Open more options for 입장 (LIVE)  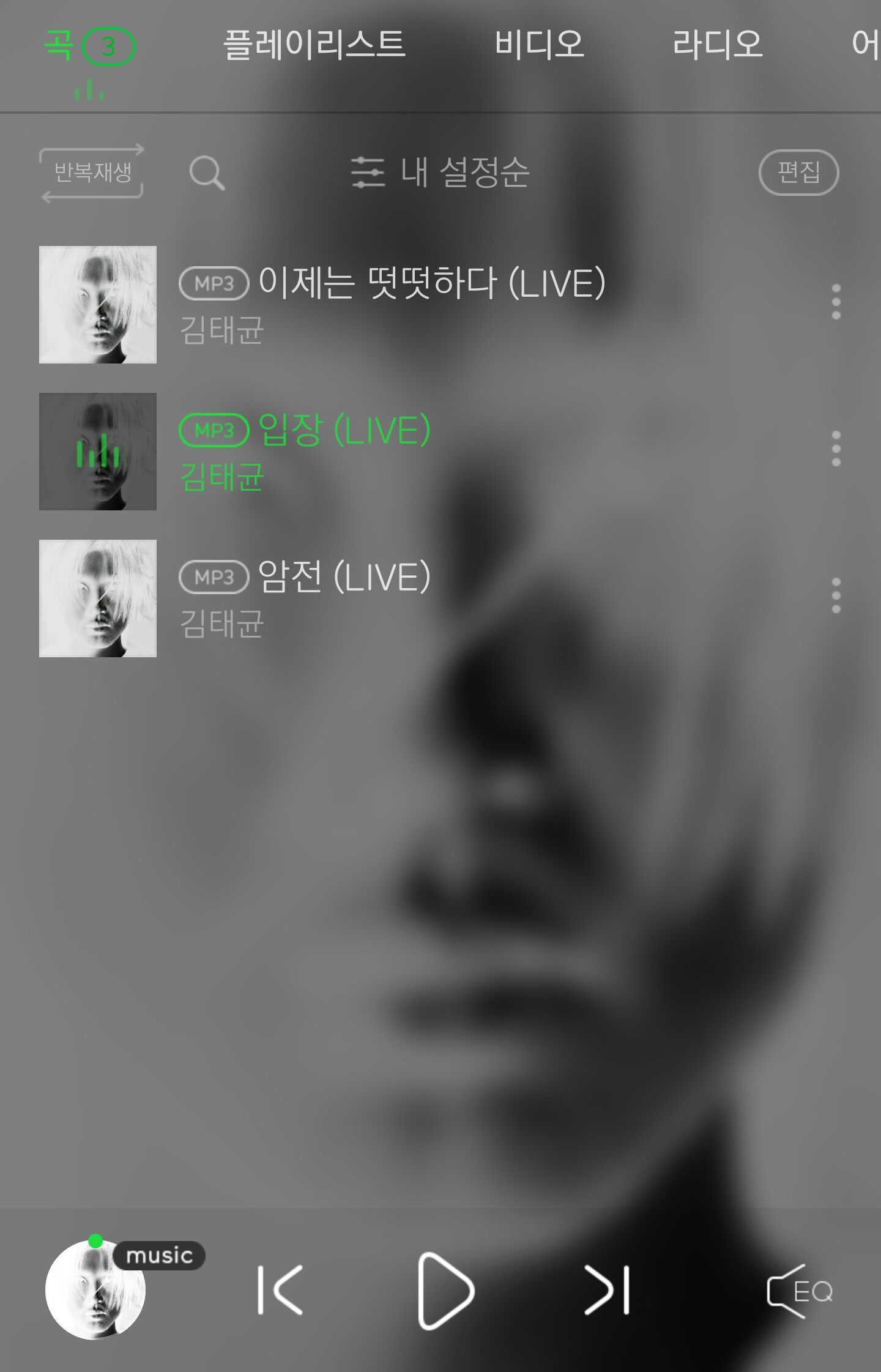[x=836, y=449]
